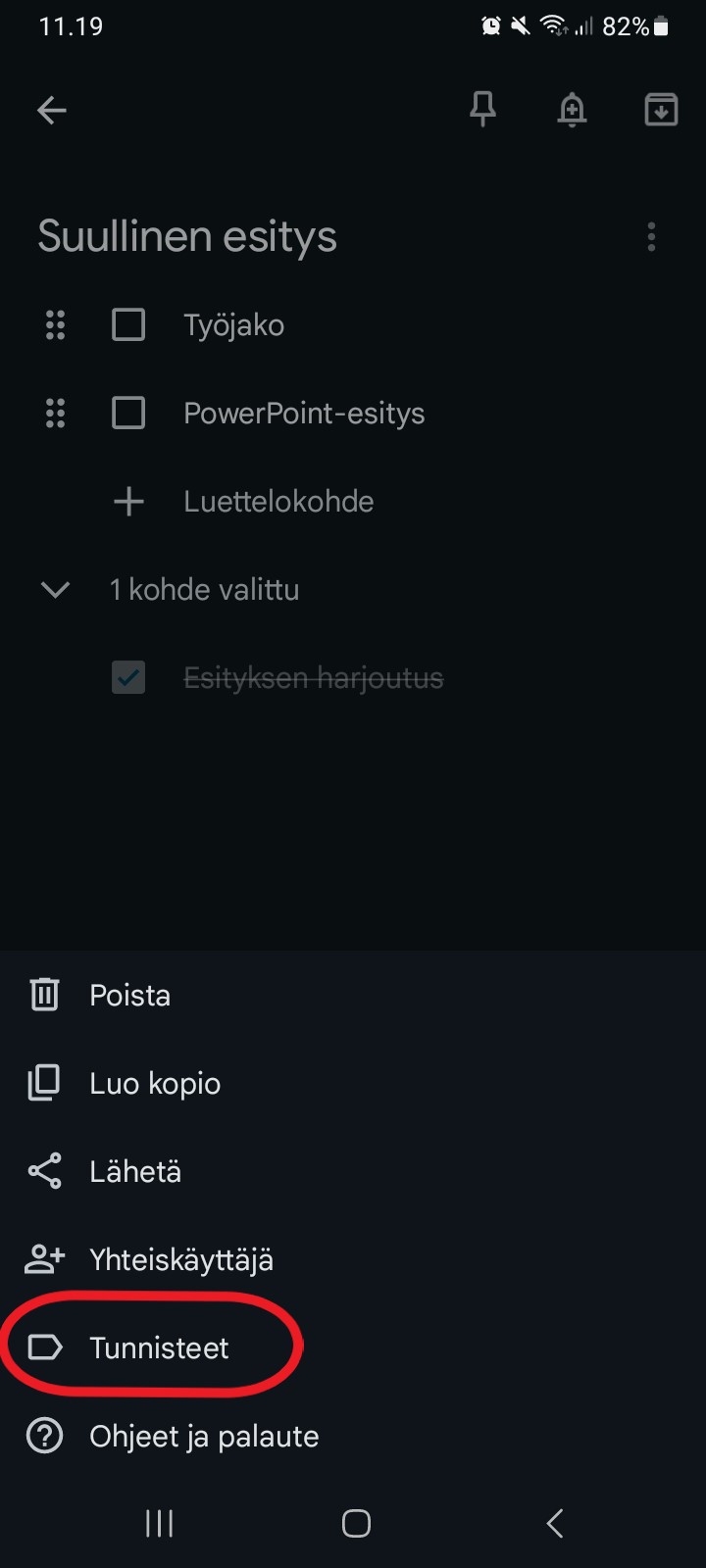Tap the system home button
Image resolution: width=706 pixels, height=1568 pixels.
coord(356,1523)
